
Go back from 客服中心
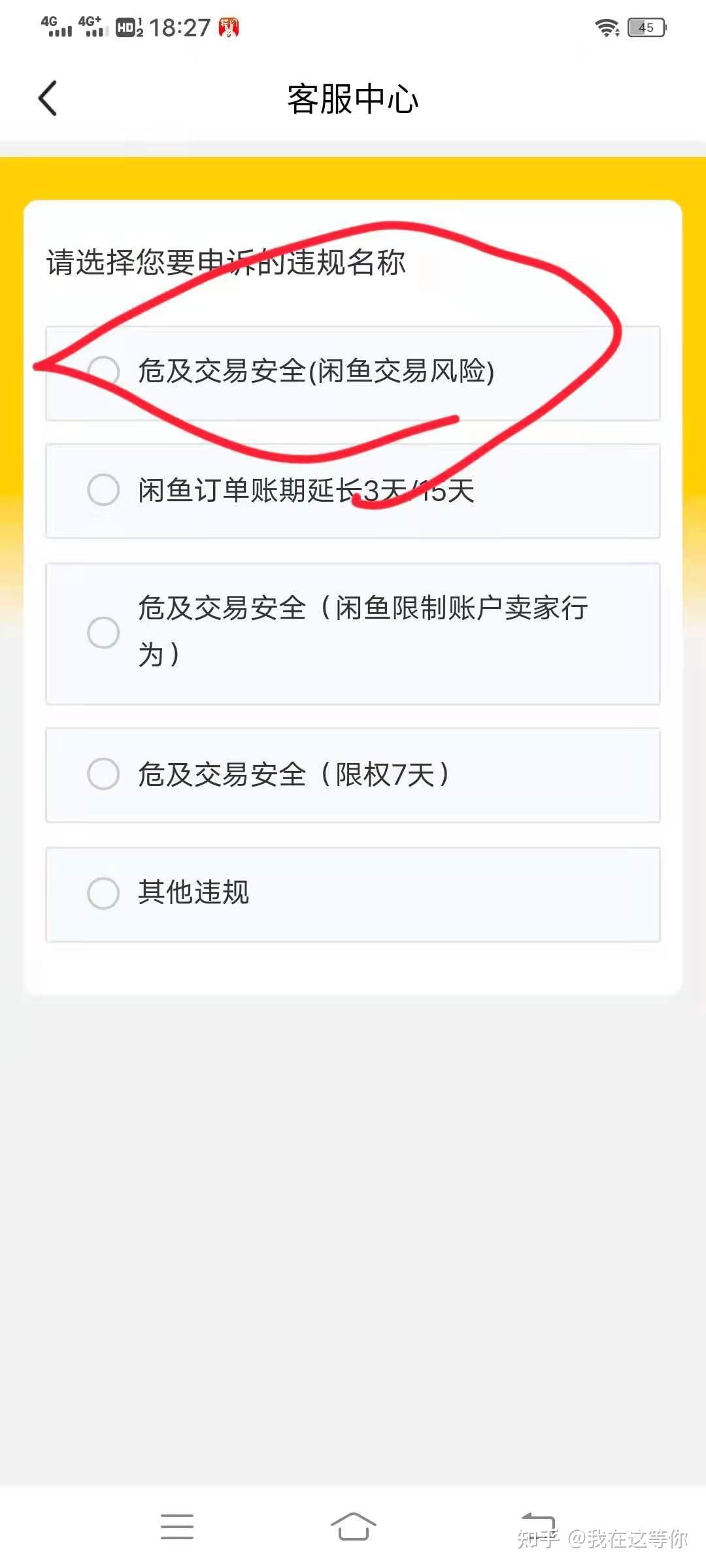48,99
